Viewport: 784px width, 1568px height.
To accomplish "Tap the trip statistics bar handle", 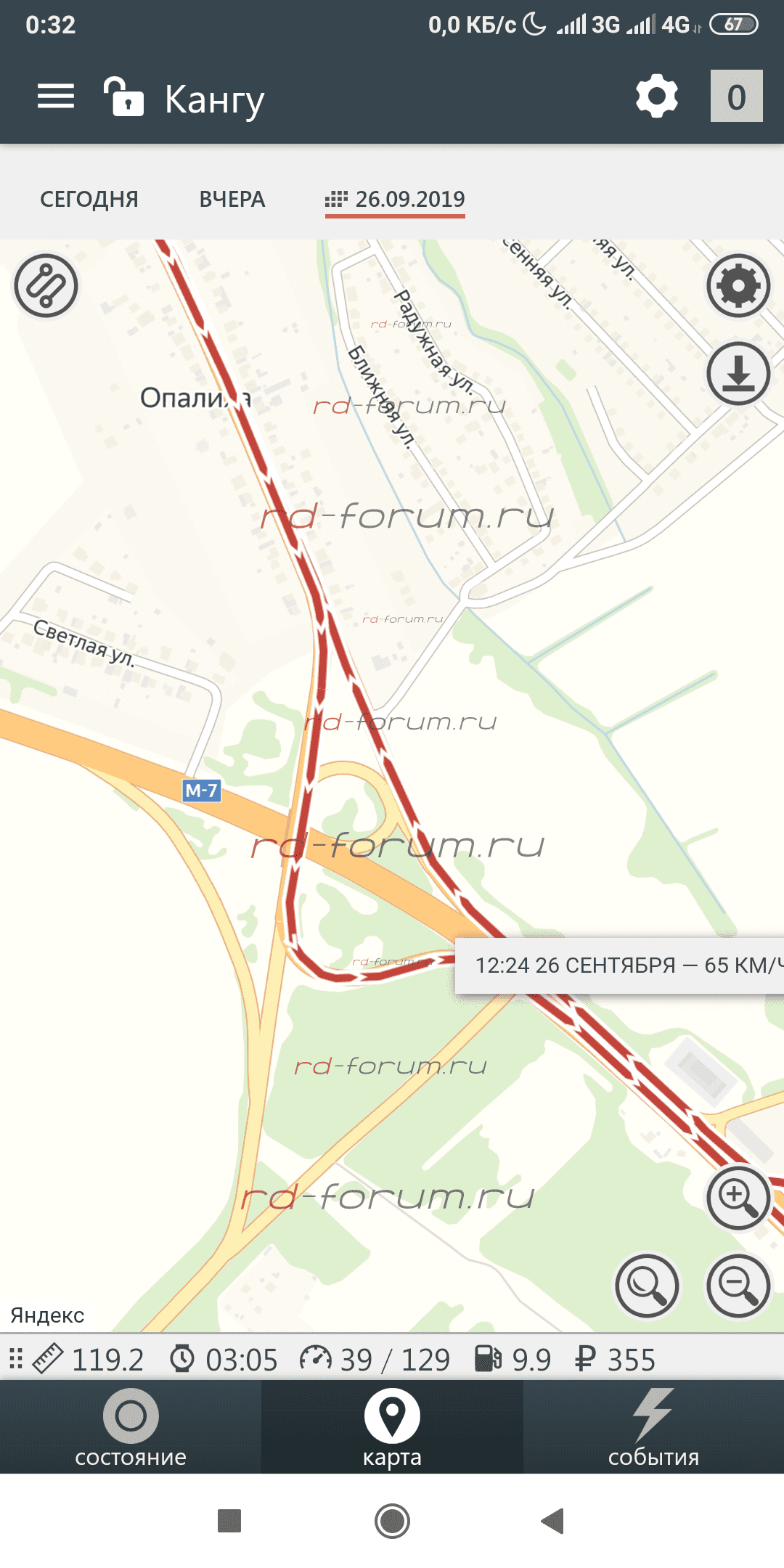I will 16,1359.
